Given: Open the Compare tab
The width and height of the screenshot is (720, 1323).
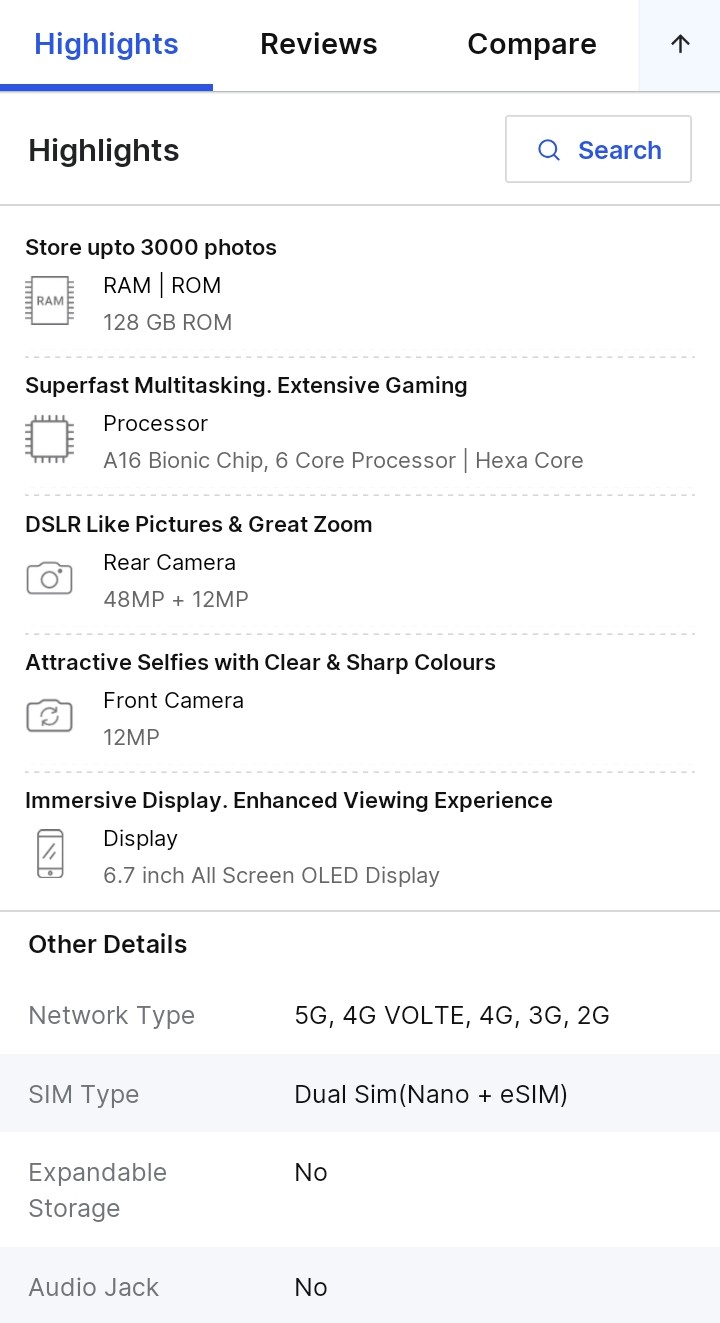Looking at the screenshot, I should (x=531, y=45).
